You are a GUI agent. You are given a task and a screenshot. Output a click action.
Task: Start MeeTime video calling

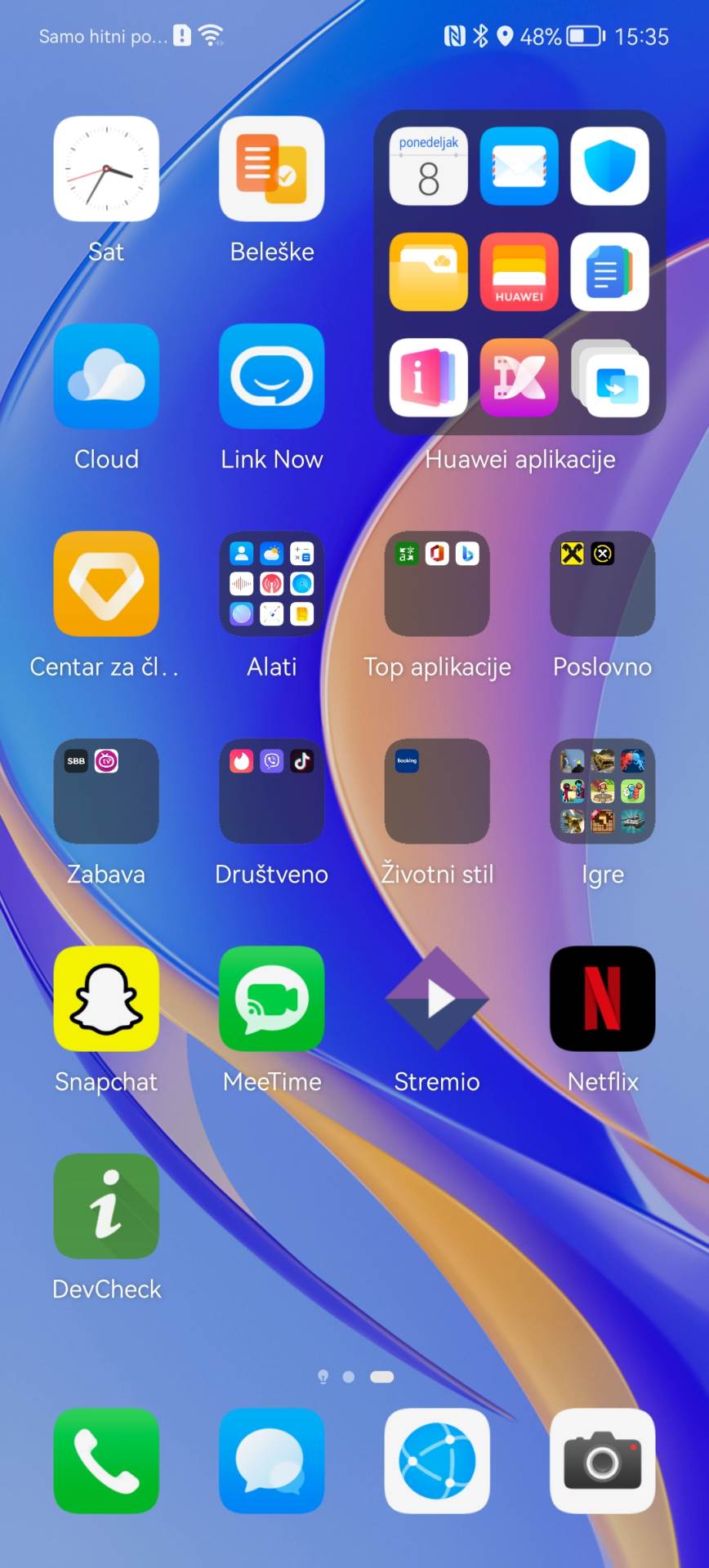(271, 999)
